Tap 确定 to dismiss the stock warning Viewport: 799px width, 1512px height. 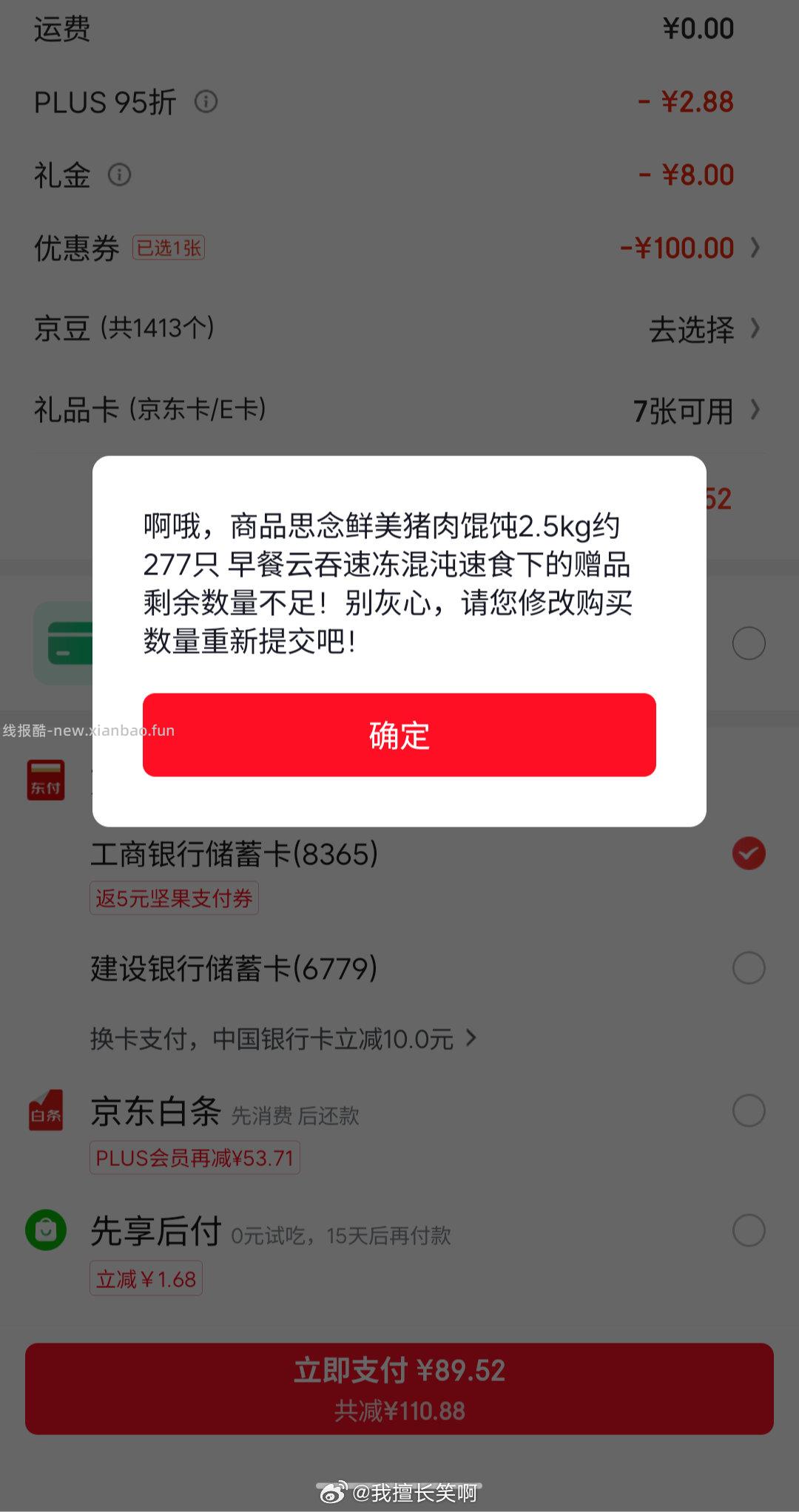(399, 734)
